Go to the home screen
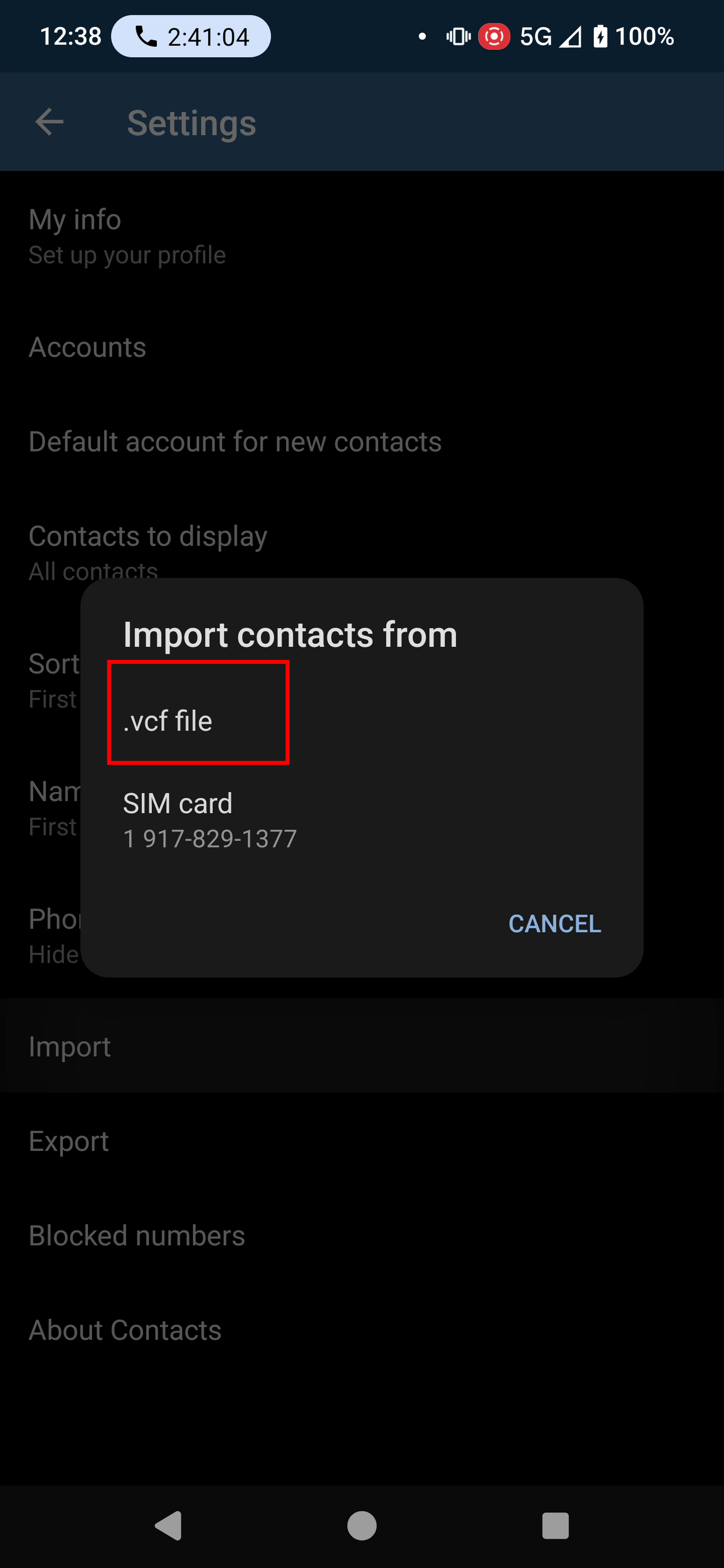This screenshot has width=724, height=1568. click(362, 1526)
